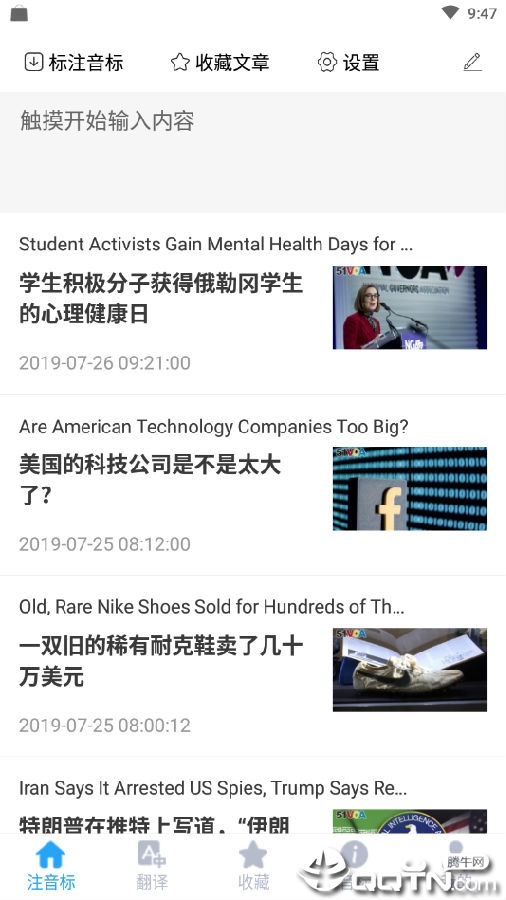Tap 标注音标 in the top toolbar

click(x=74, y=62)
